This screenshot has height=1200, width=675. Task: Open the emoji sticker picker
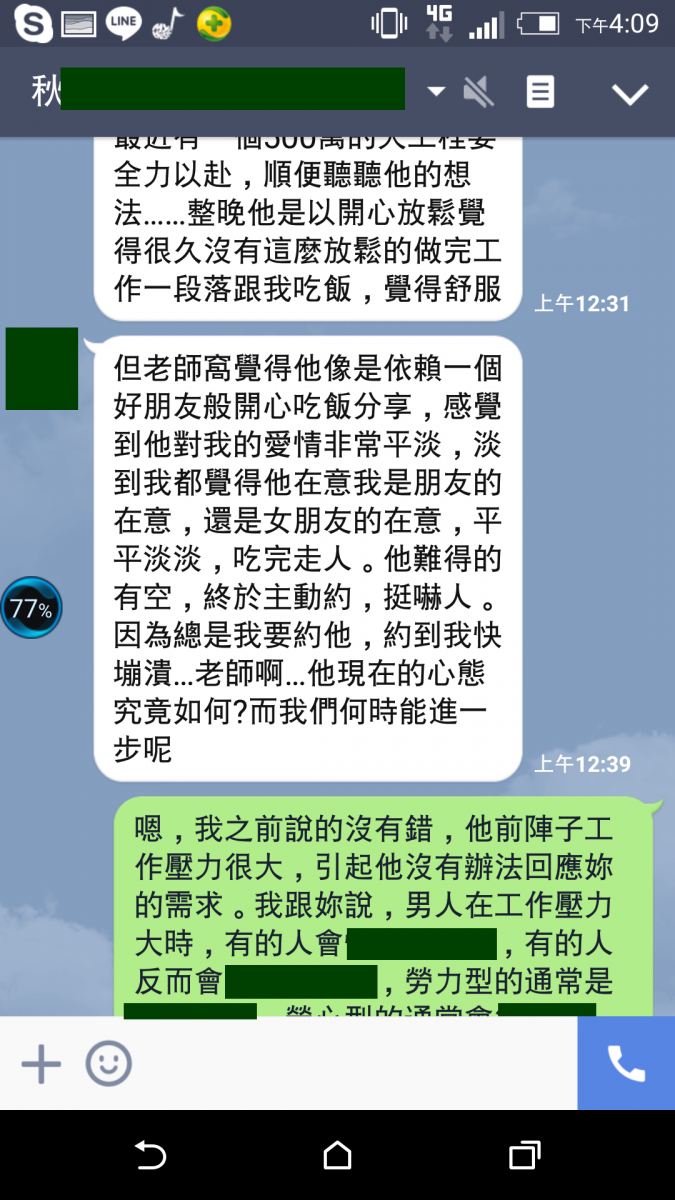pos(108,1065)
